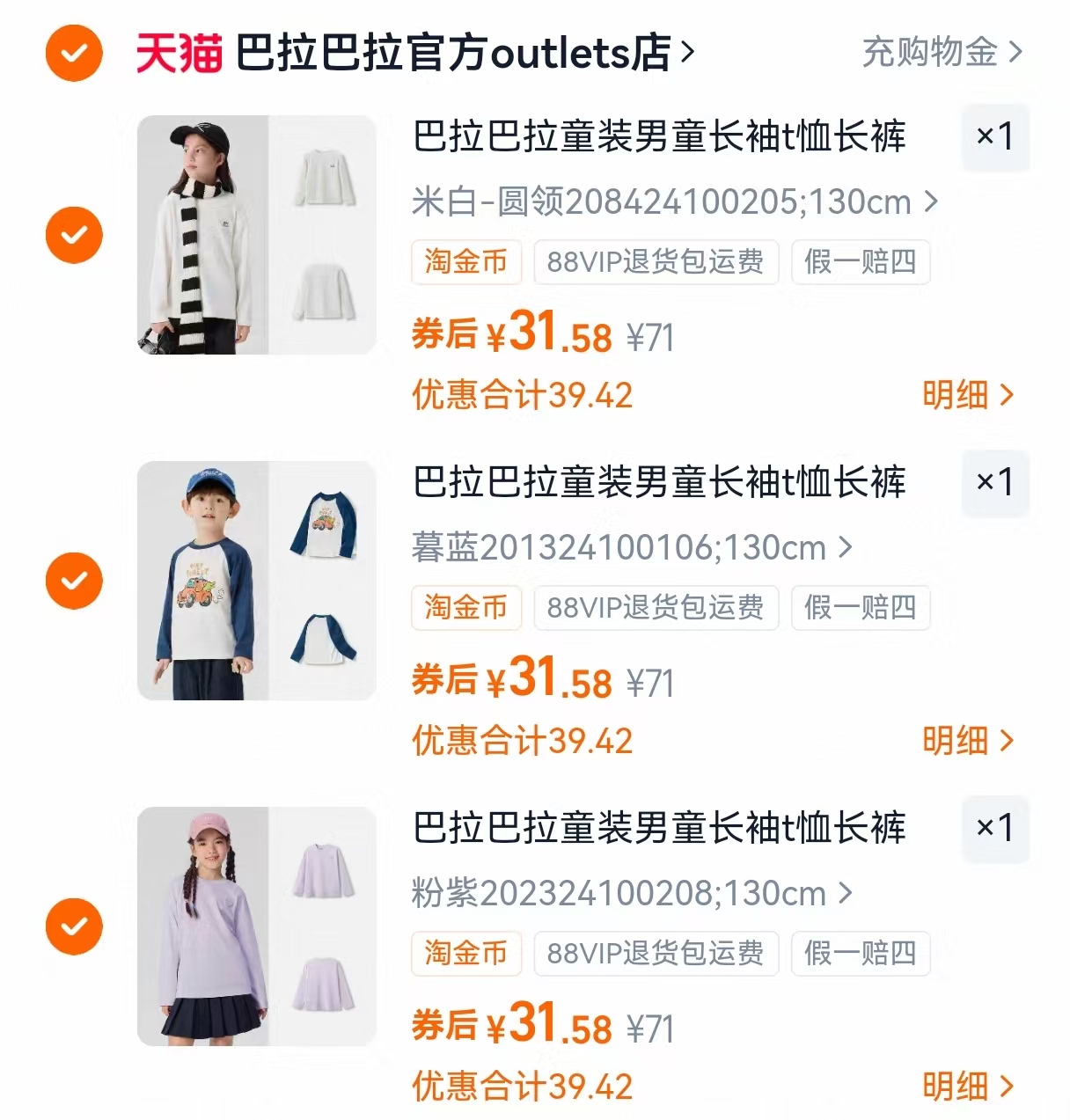Viewport: 1070px width, 1120px height.
Task: Change the 米白-圆领208424100205 size option
Action: (674, 202)
